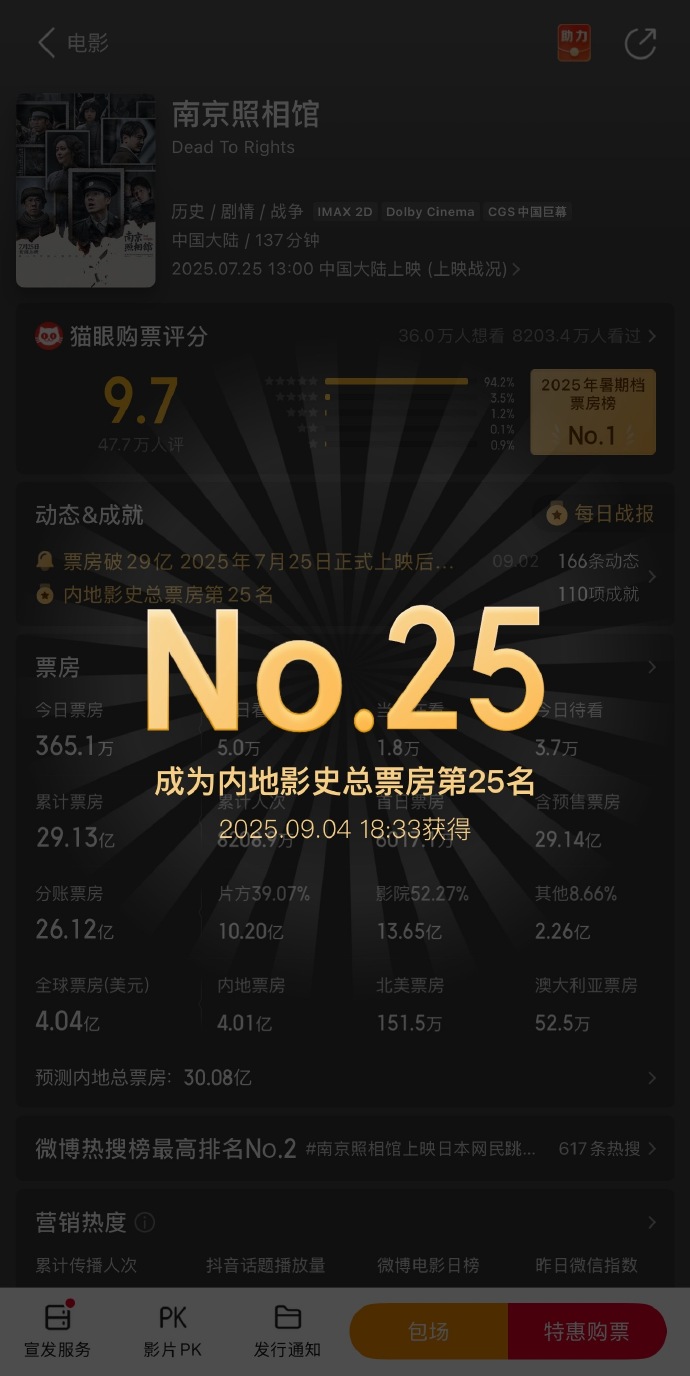Image resolution: width=690 pixels, height=1376 pixels.
Task: Open 想看 and 看过 audience counts
Action: click(x=526, y=336)
